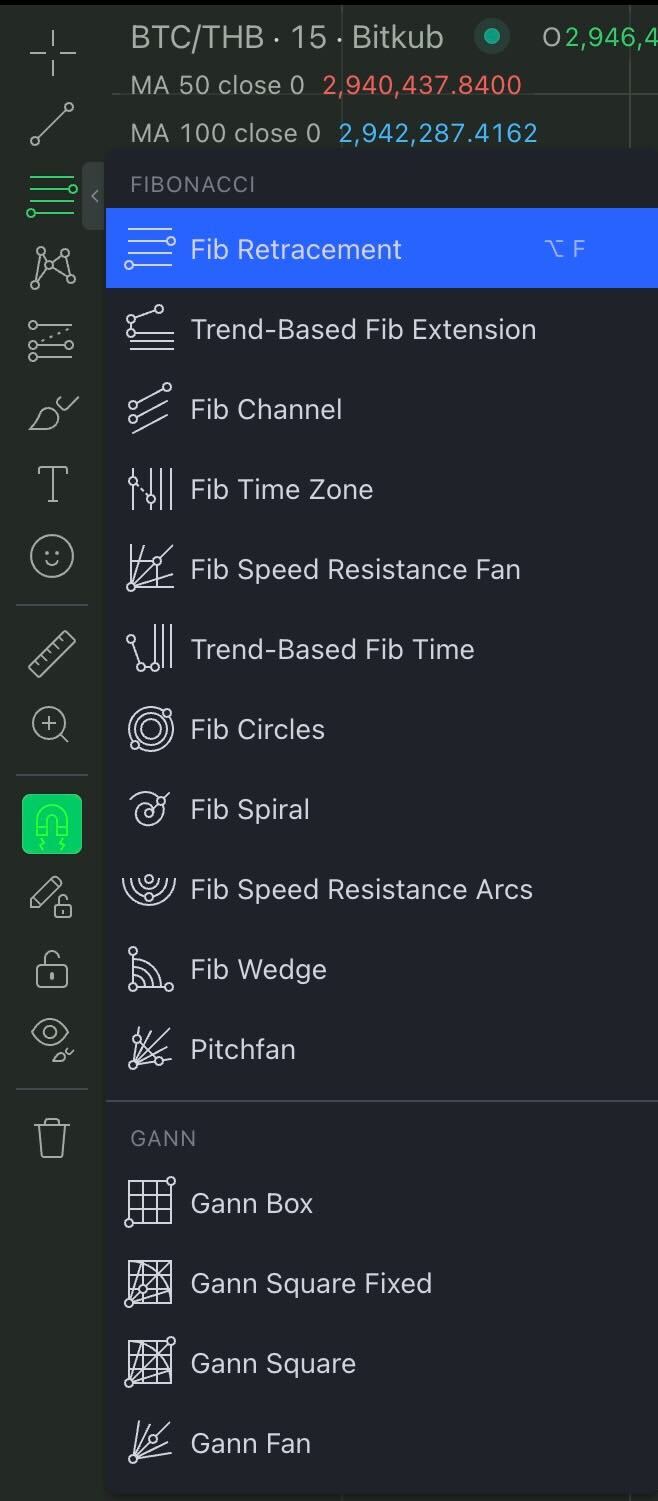The image size is (658, 1501).
Task: Choose Trend-Based Fib Extension
Action: (362, 329)
